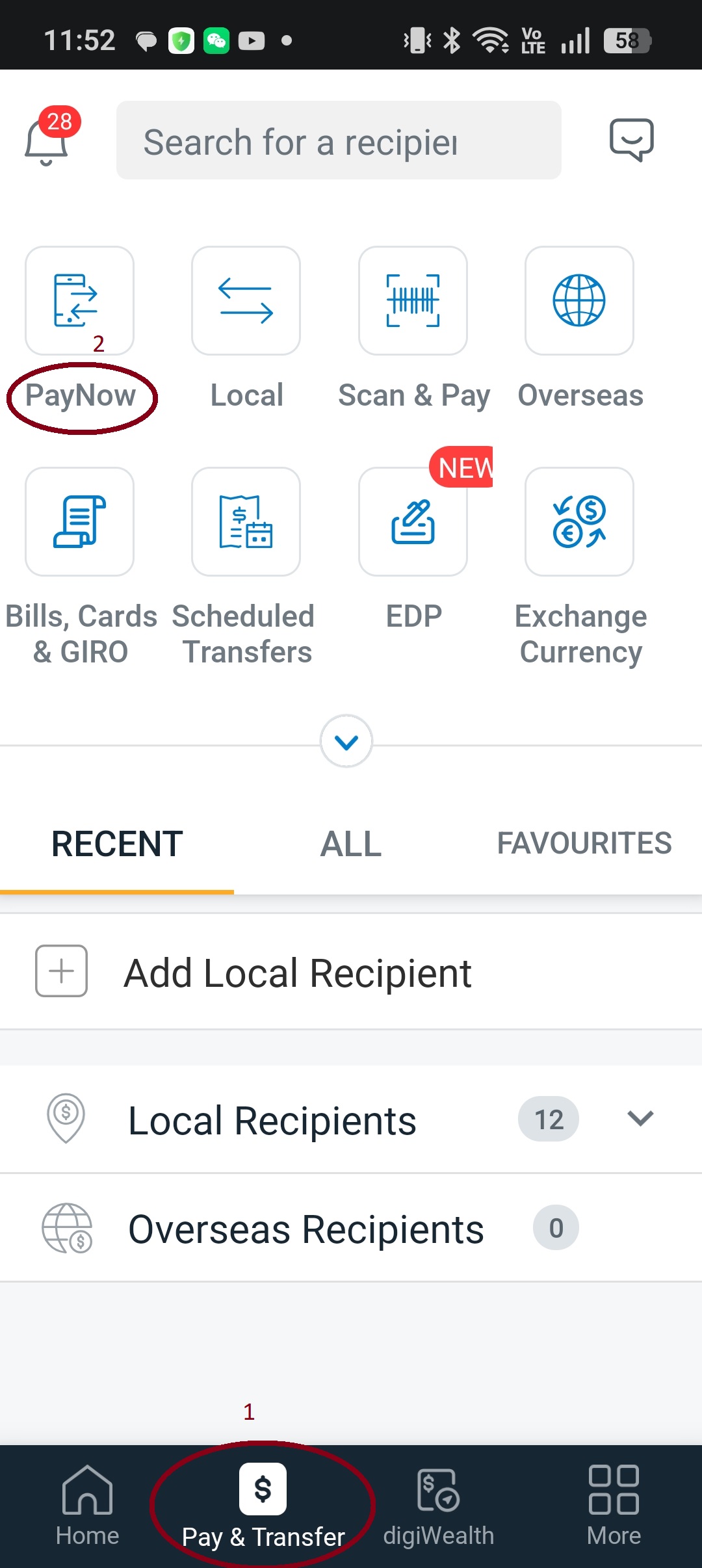This screenshot has width=702, height=1568.
Task: Tap the recipient search field
Action: click(339, 140)
